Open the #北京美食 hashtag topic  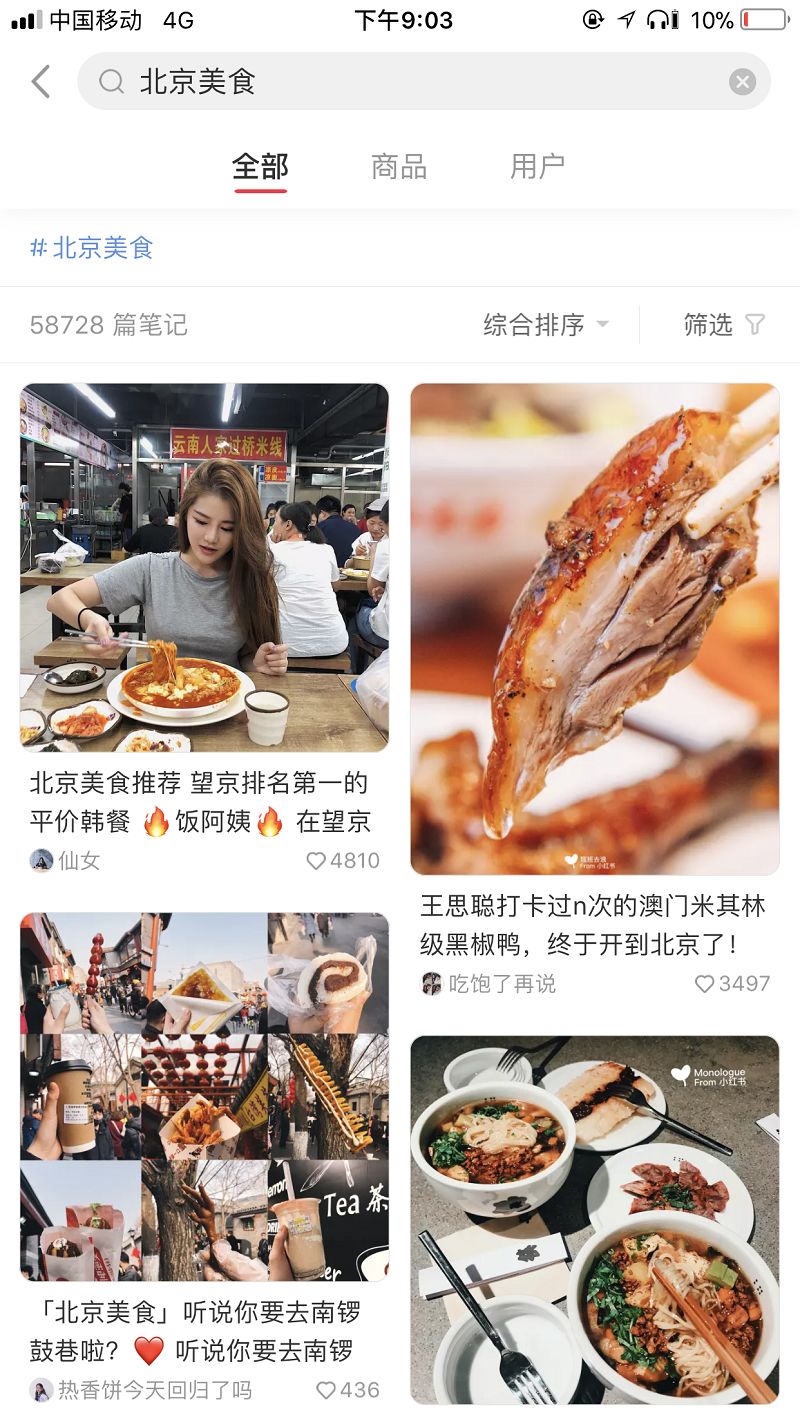(92, 248)
